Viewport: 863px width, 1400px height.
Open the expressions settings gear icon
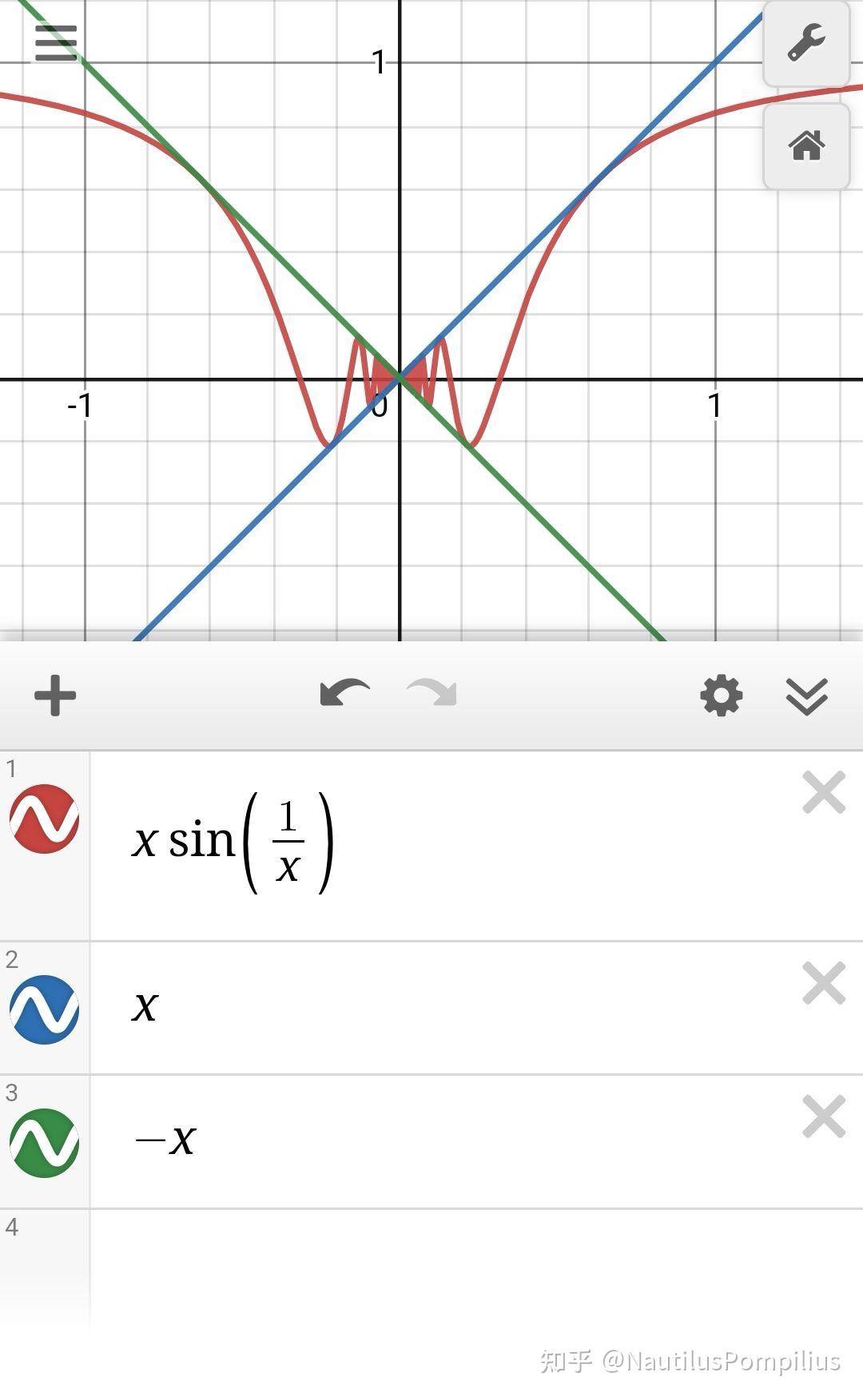[x=722, y=695]
